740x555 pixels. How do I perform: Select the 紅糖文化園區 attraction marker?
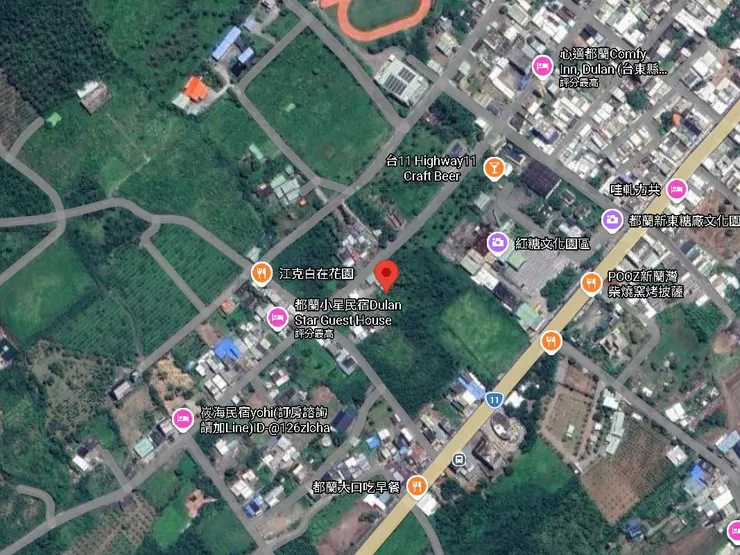497,242
